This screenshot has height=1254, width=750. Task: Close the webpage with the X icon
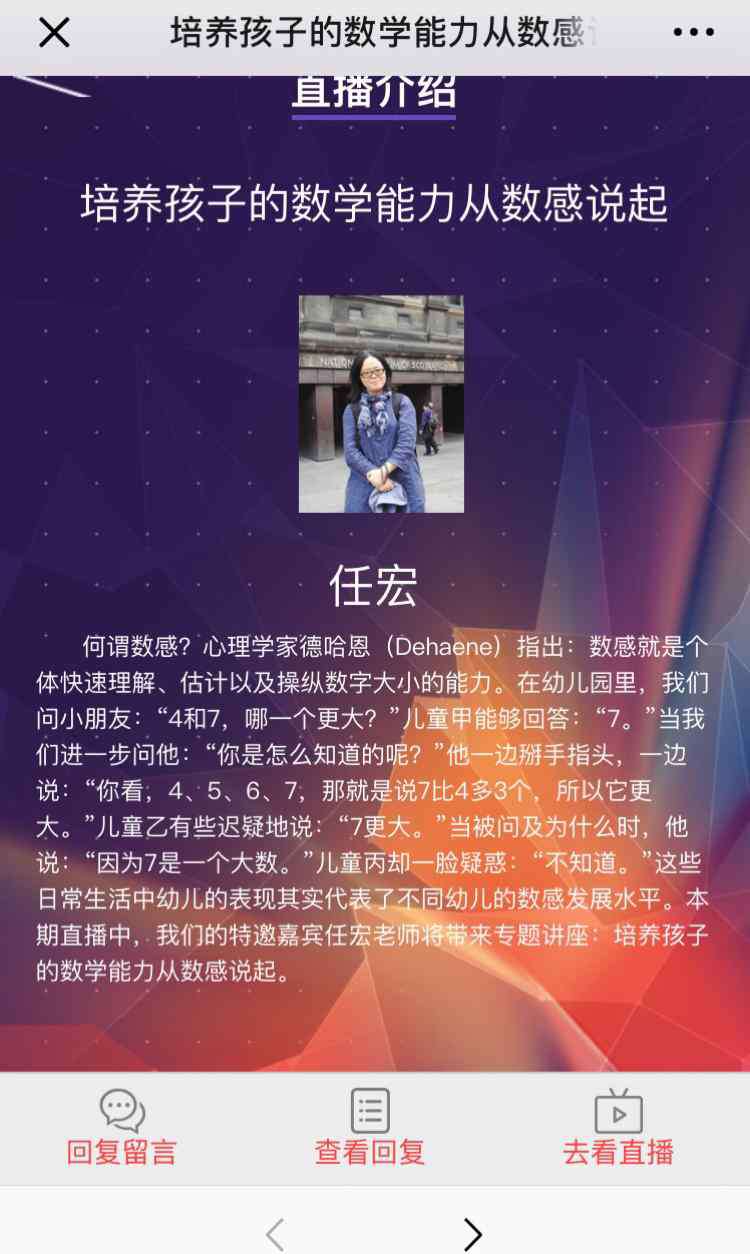click(54, 33)
